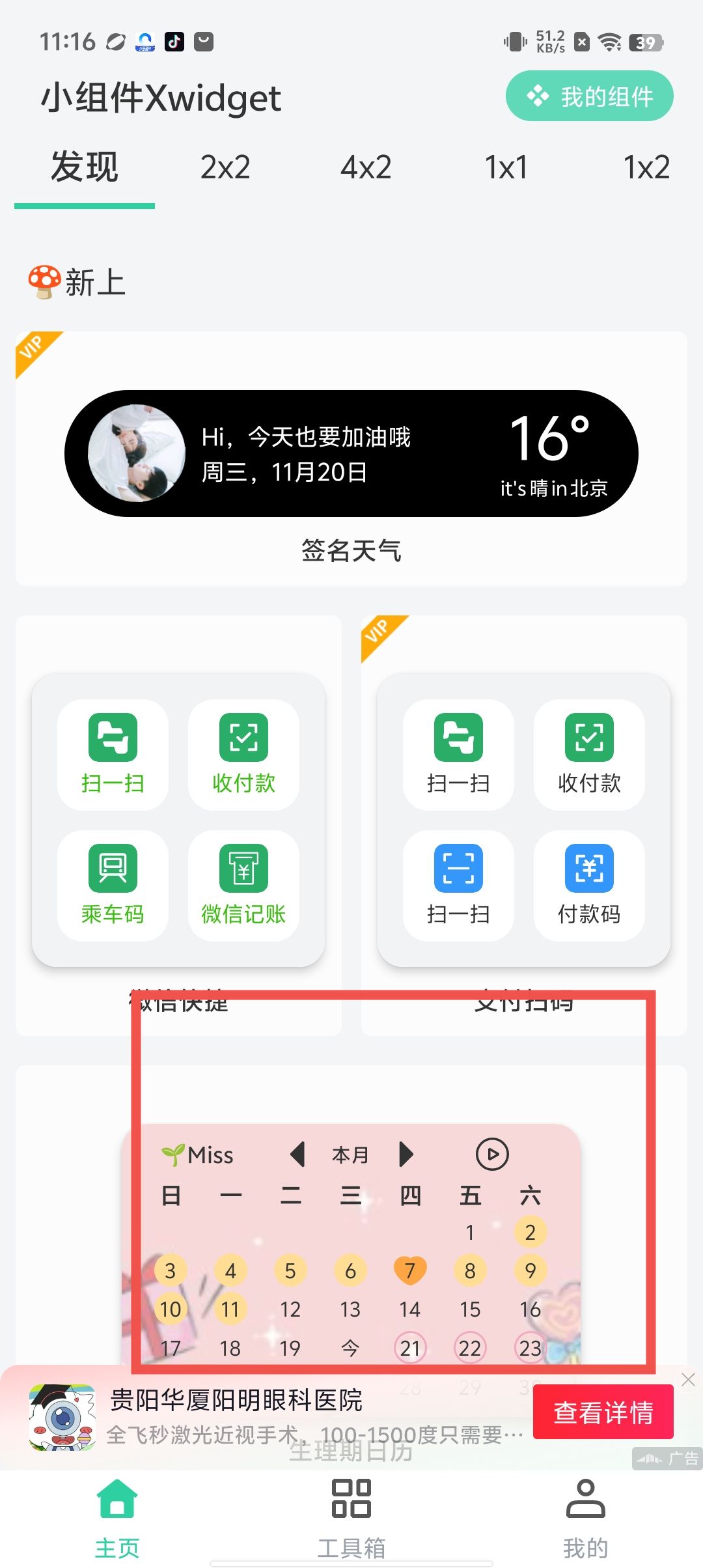Select the 1x2 tab
This screenshot has height=1568, width=703.
point(646,168)
